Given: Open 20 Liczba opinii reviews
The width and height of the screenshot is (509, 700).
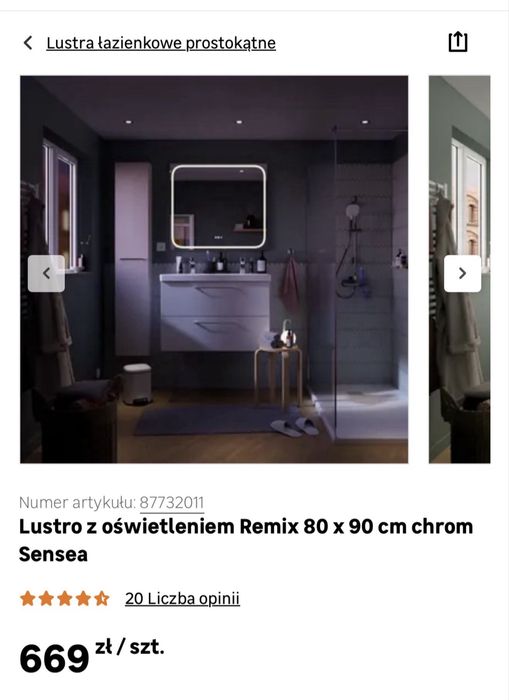Looking at the screenshot, I should (x=182, y=598).
